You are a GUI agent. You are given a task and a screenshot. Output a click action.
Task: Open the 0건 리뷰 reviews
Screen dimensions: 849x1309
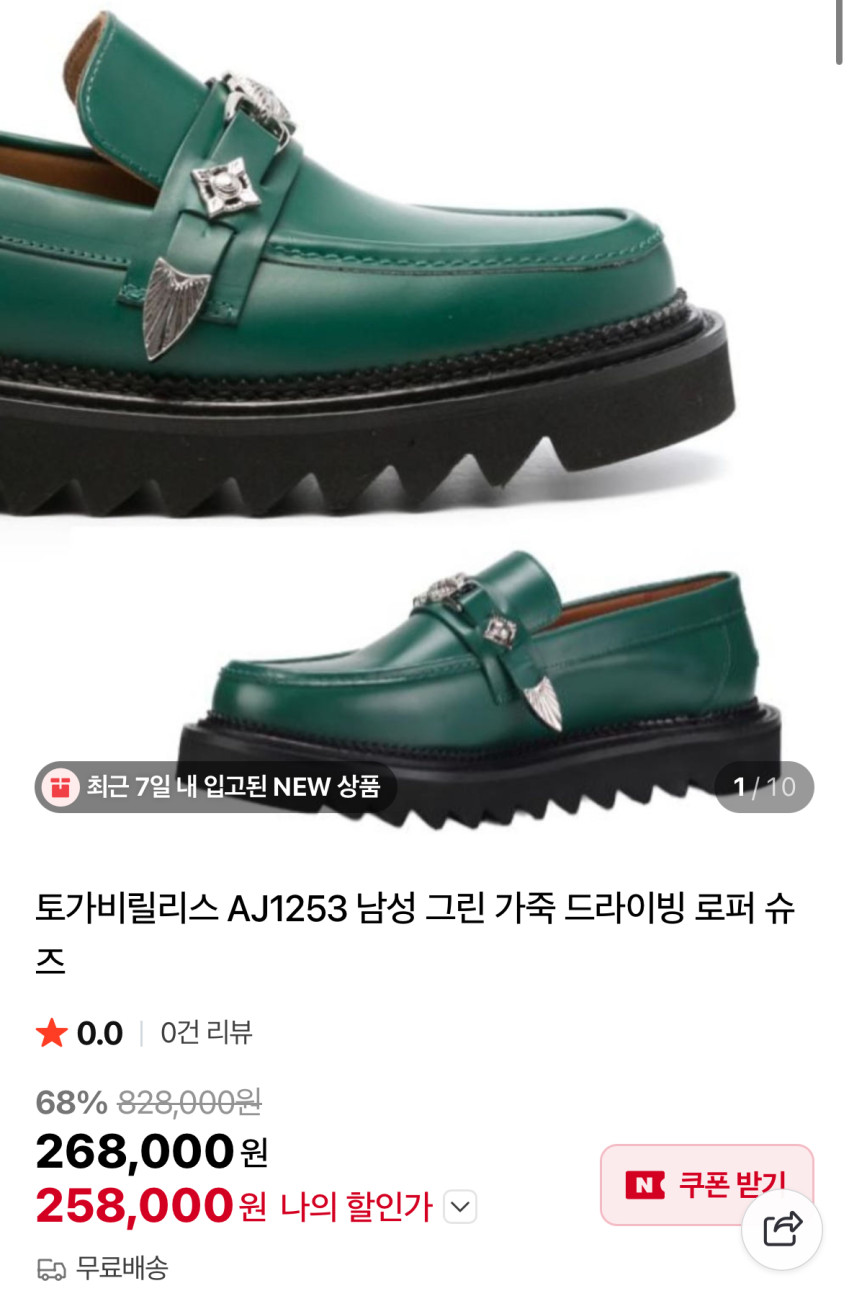tap(206, 1032)
